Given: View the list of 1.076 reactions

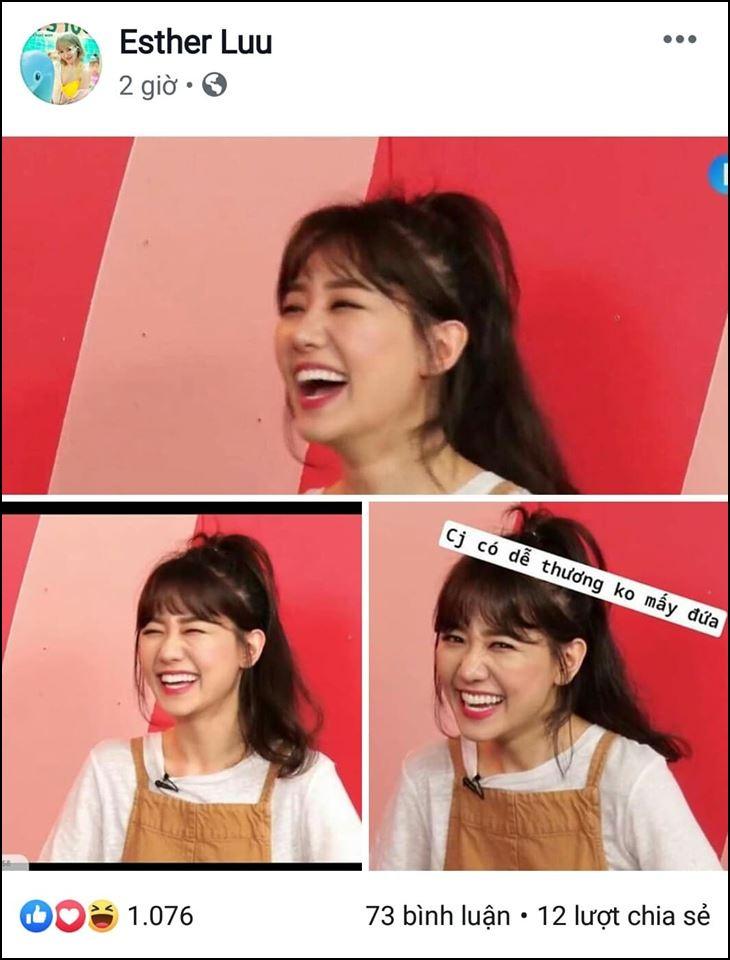Looking at the screenshot, I should tap(107, 915).
